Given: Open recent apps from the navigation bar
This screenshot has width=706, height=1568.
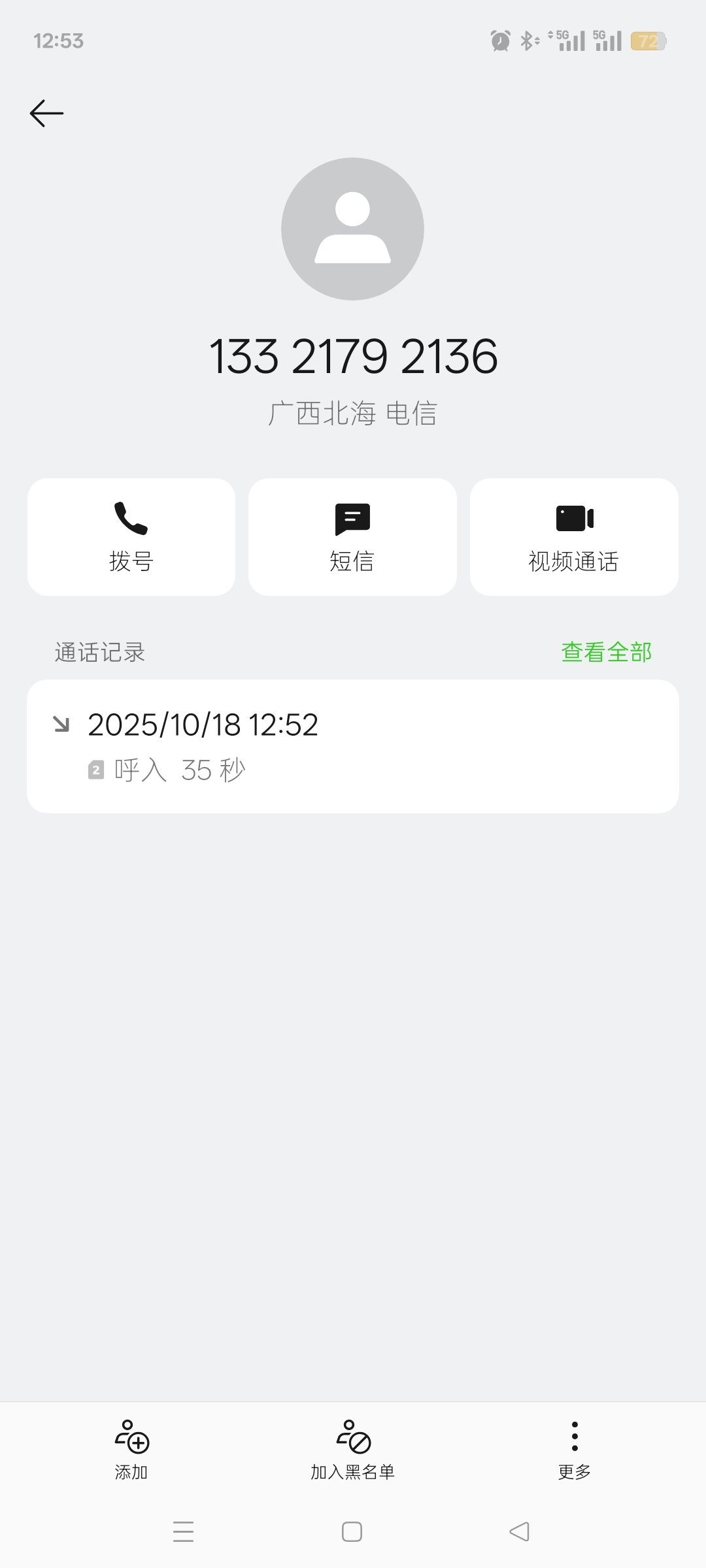Looking at the screenshot, I should coord(183,1531).
